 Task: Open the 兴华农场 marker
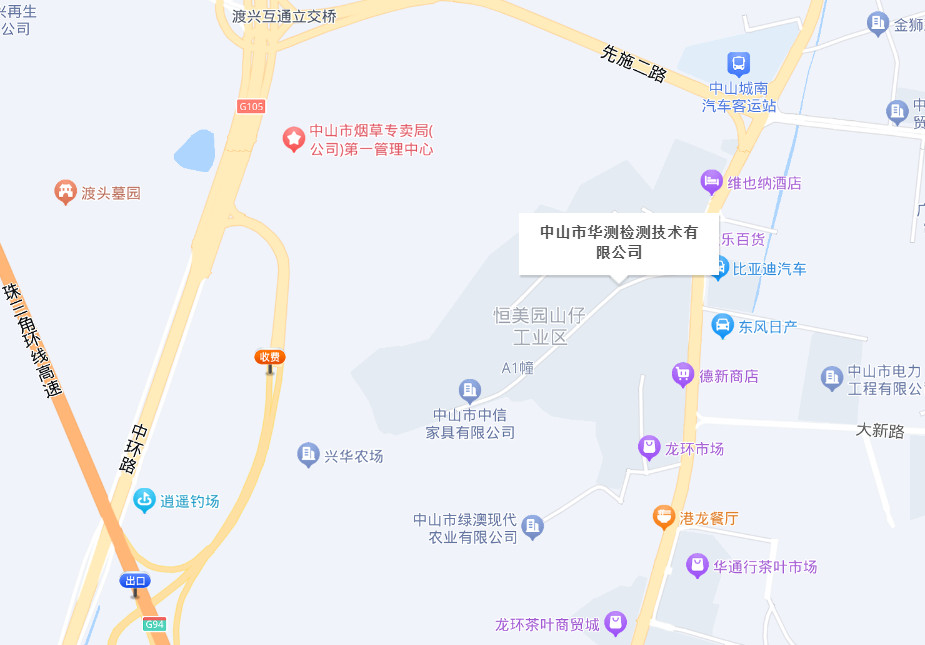(x=308, y=455)
